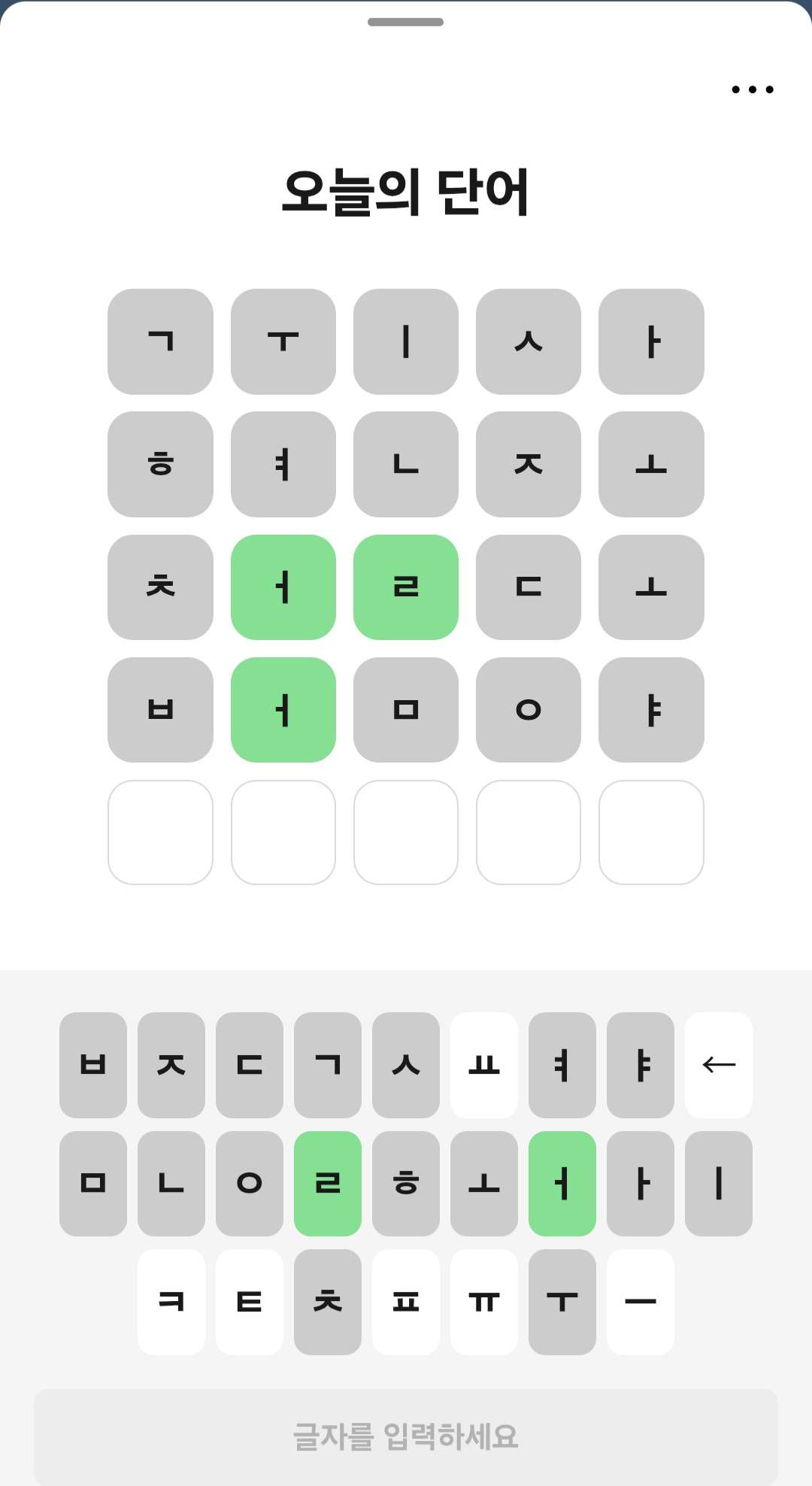Tap the ㅍ keyboard key

click(406, 1302)
